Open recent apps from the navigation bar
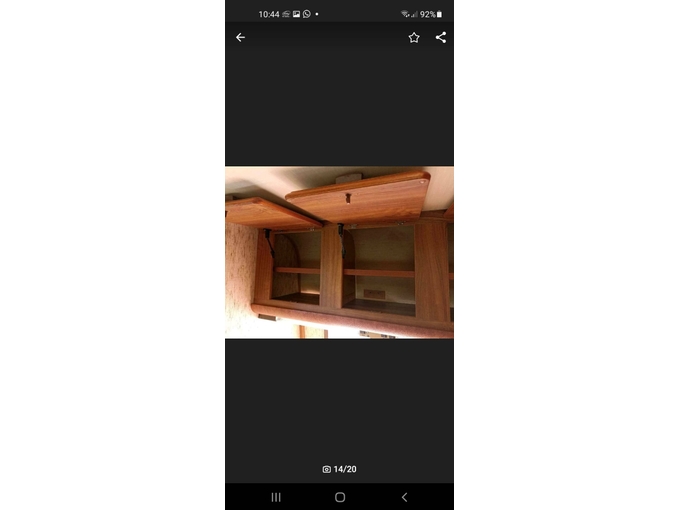This screenshot has height=510, width=679. click(x=276, y=497)
